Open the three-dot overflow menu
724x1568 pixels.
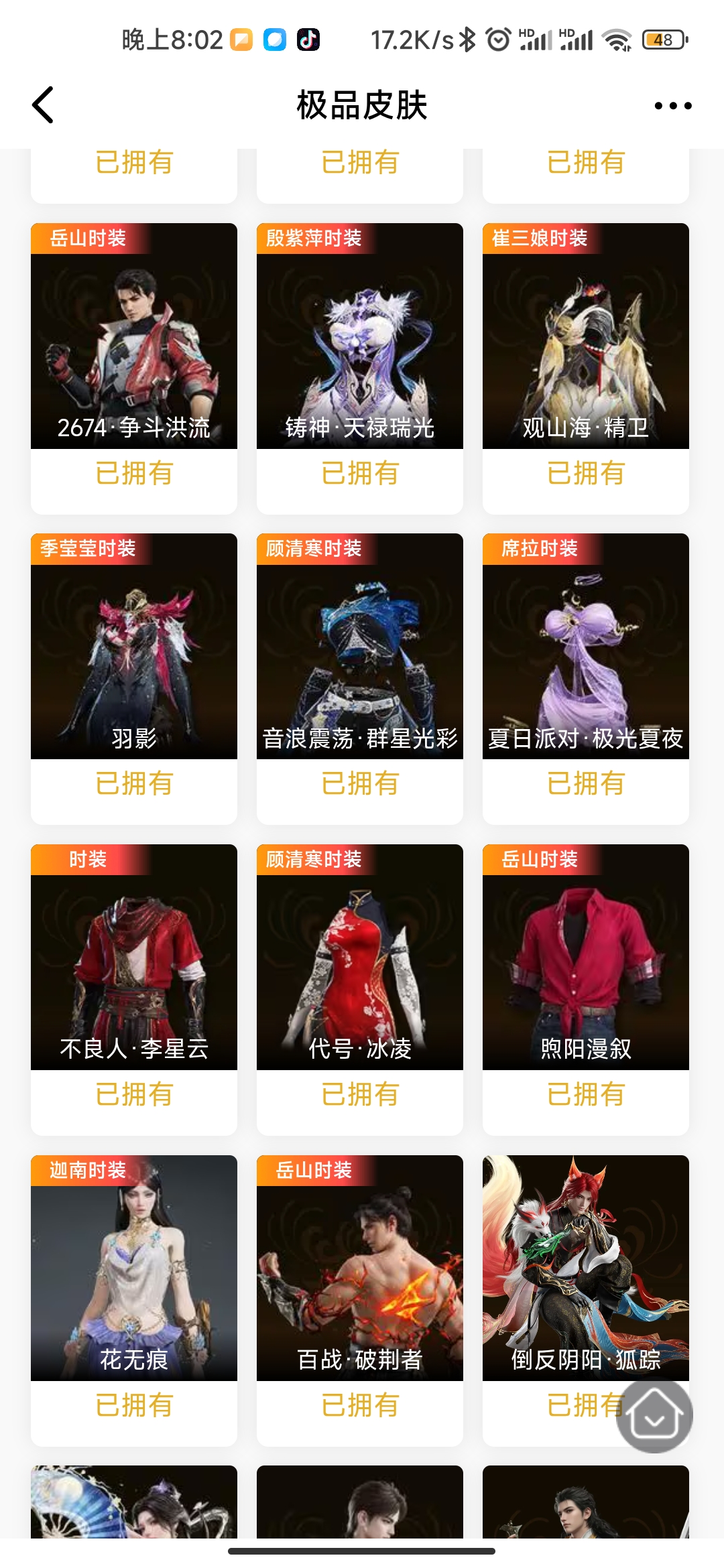(672, 106)
